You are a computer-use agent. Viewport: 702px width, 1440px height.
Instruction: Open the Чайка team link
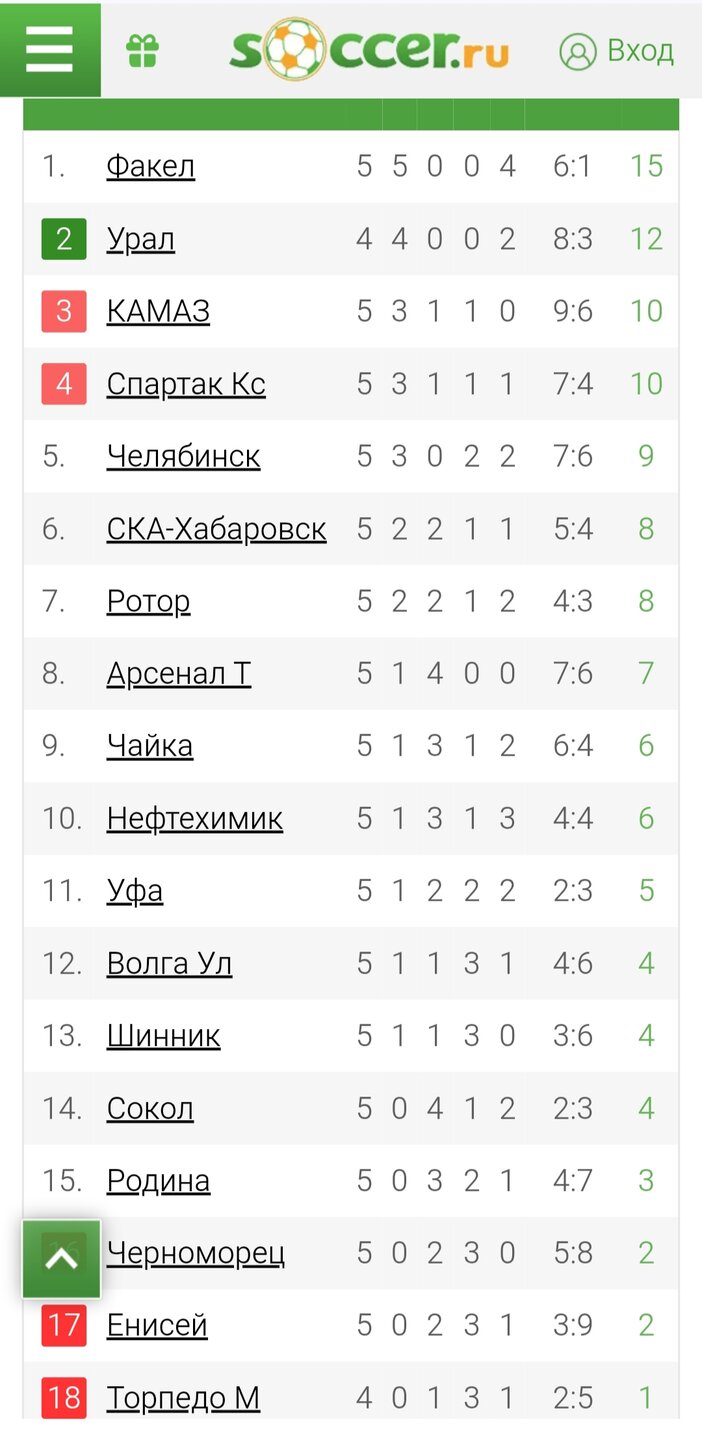click(x=150, y=746)
